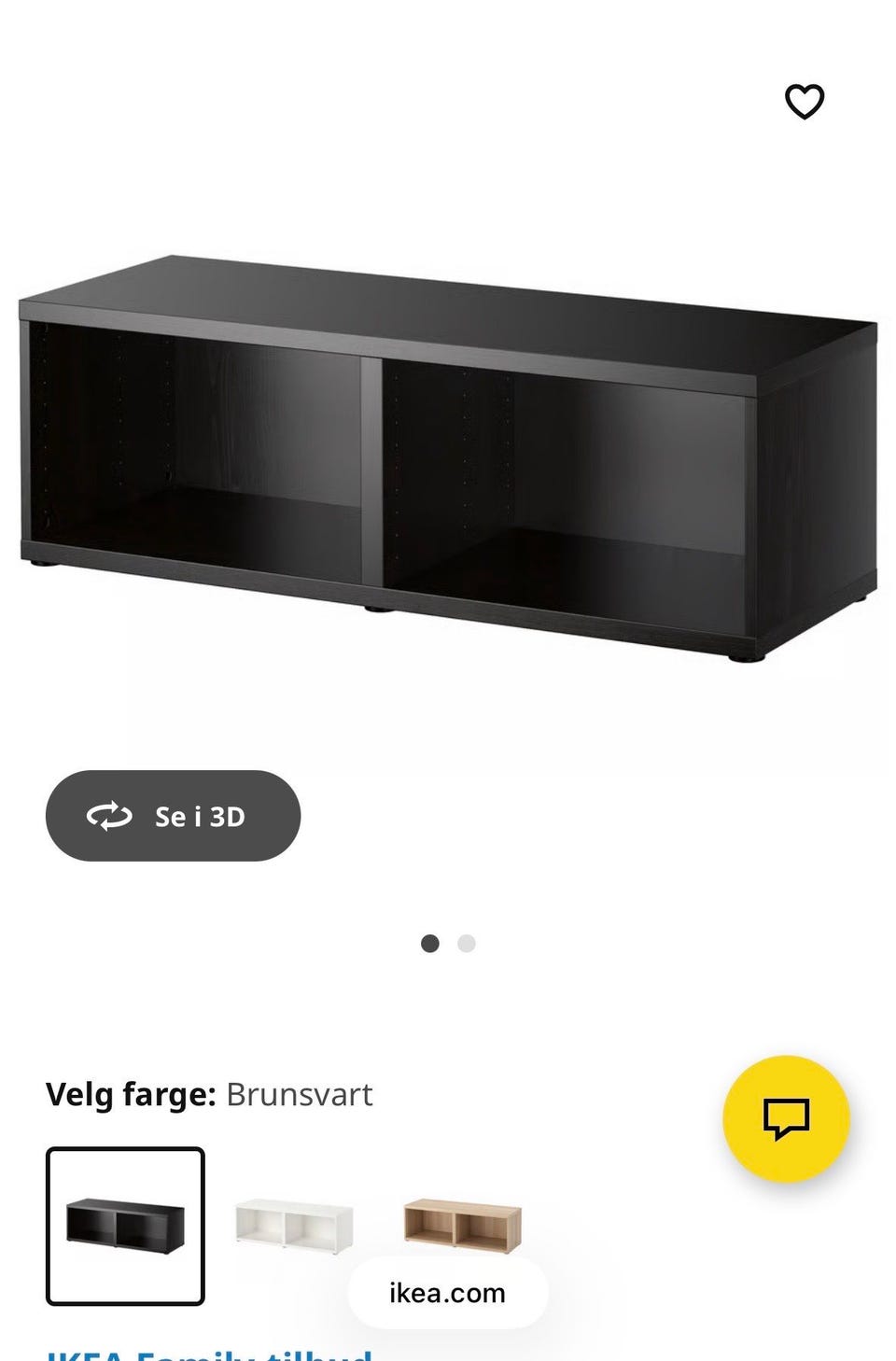Open the ikea.com address pill
Viewport: 896px width, 1361px height.
pyautogui.click(x=447, y=1293)
